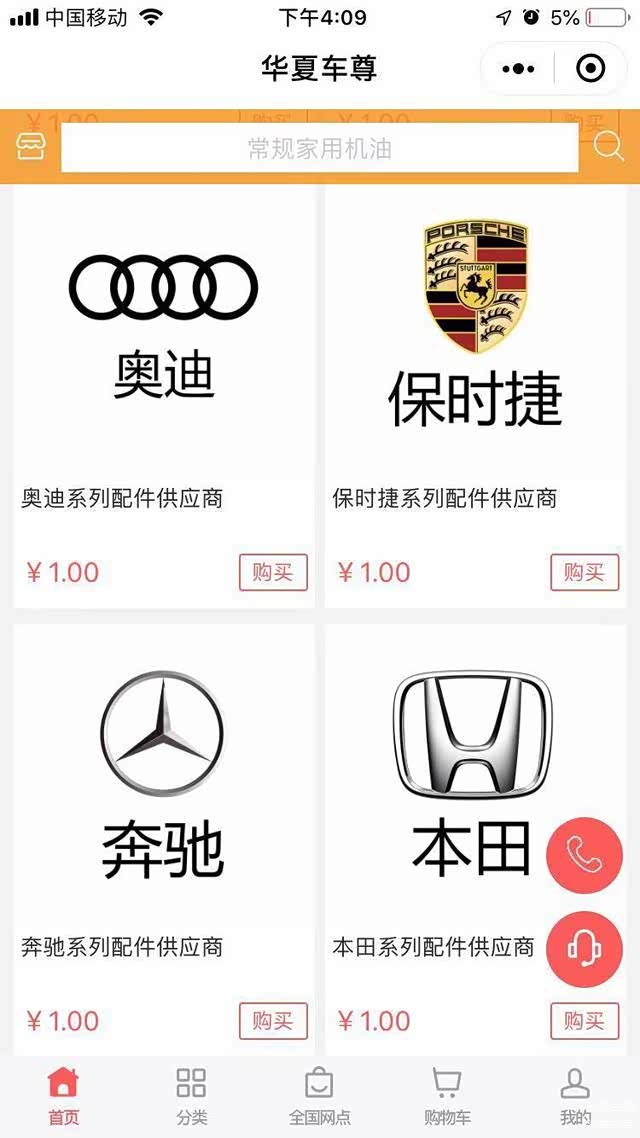640x1138 pixels.
Task: Tap the 常规家用机油 search field
Action: point(319,149)
